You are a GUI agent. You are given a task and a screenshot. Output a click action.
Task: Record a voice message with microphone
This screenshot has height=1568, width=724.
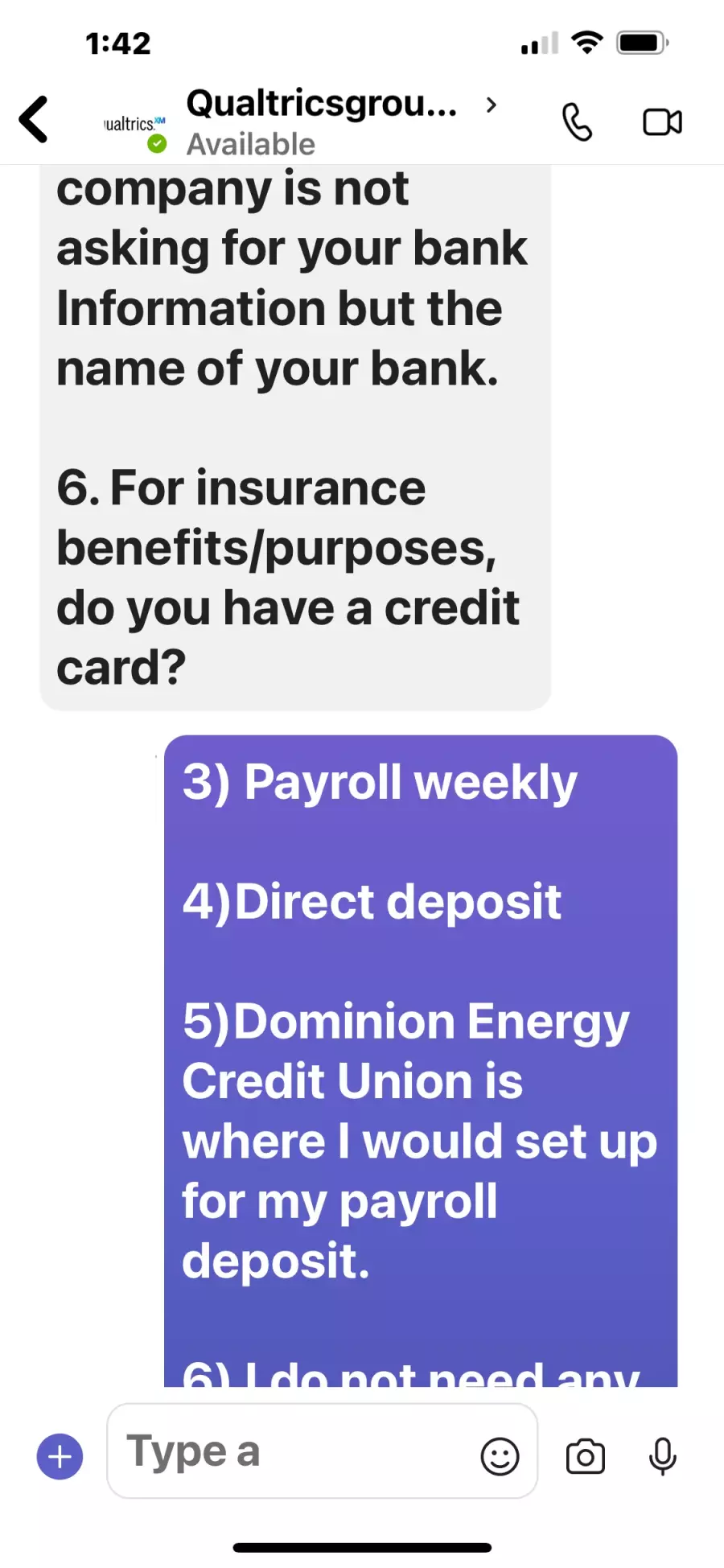(662, 1456)
